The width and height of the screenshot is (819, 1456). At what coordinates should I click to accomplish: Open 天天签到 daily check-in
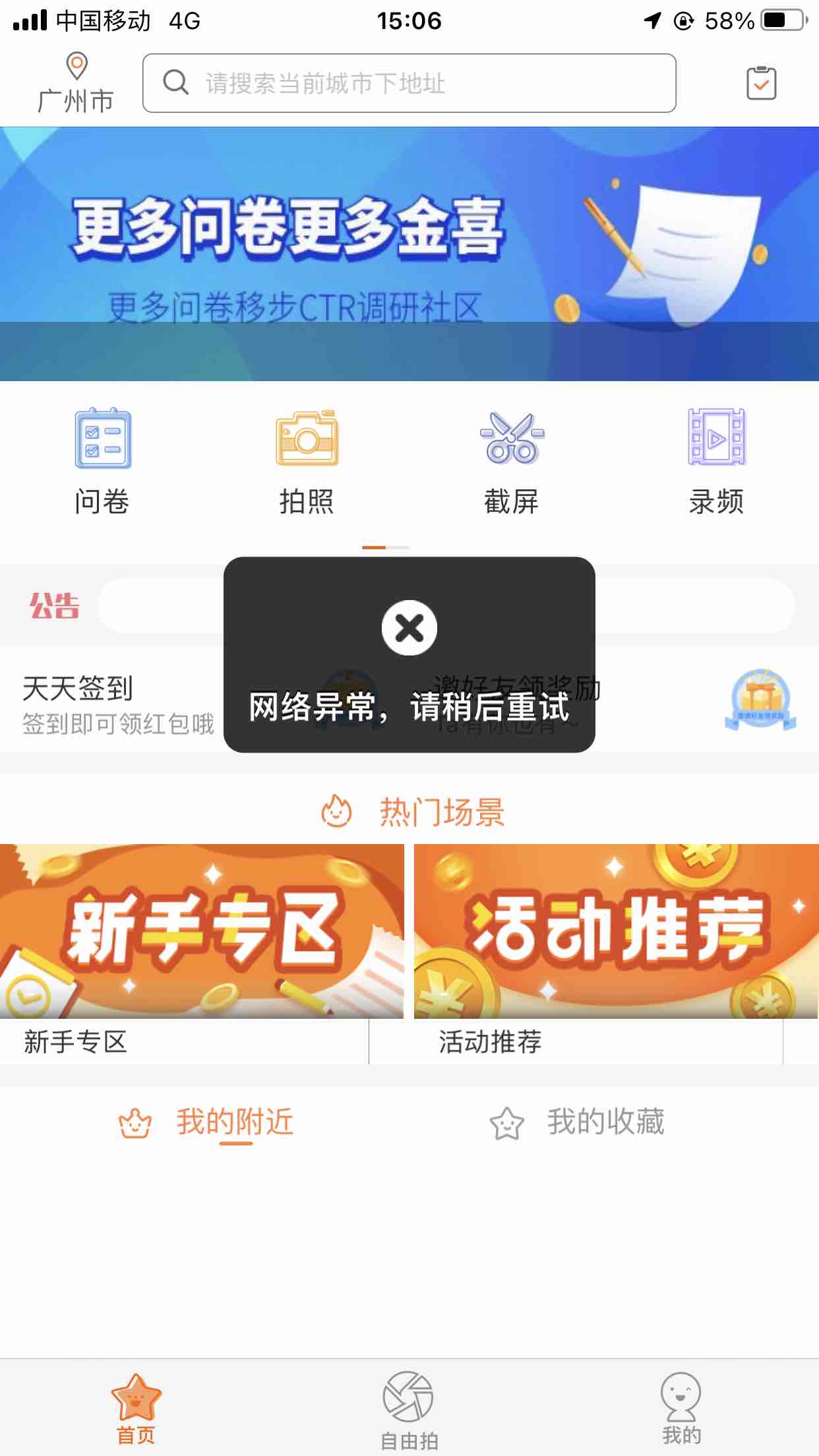coord(119,704)
